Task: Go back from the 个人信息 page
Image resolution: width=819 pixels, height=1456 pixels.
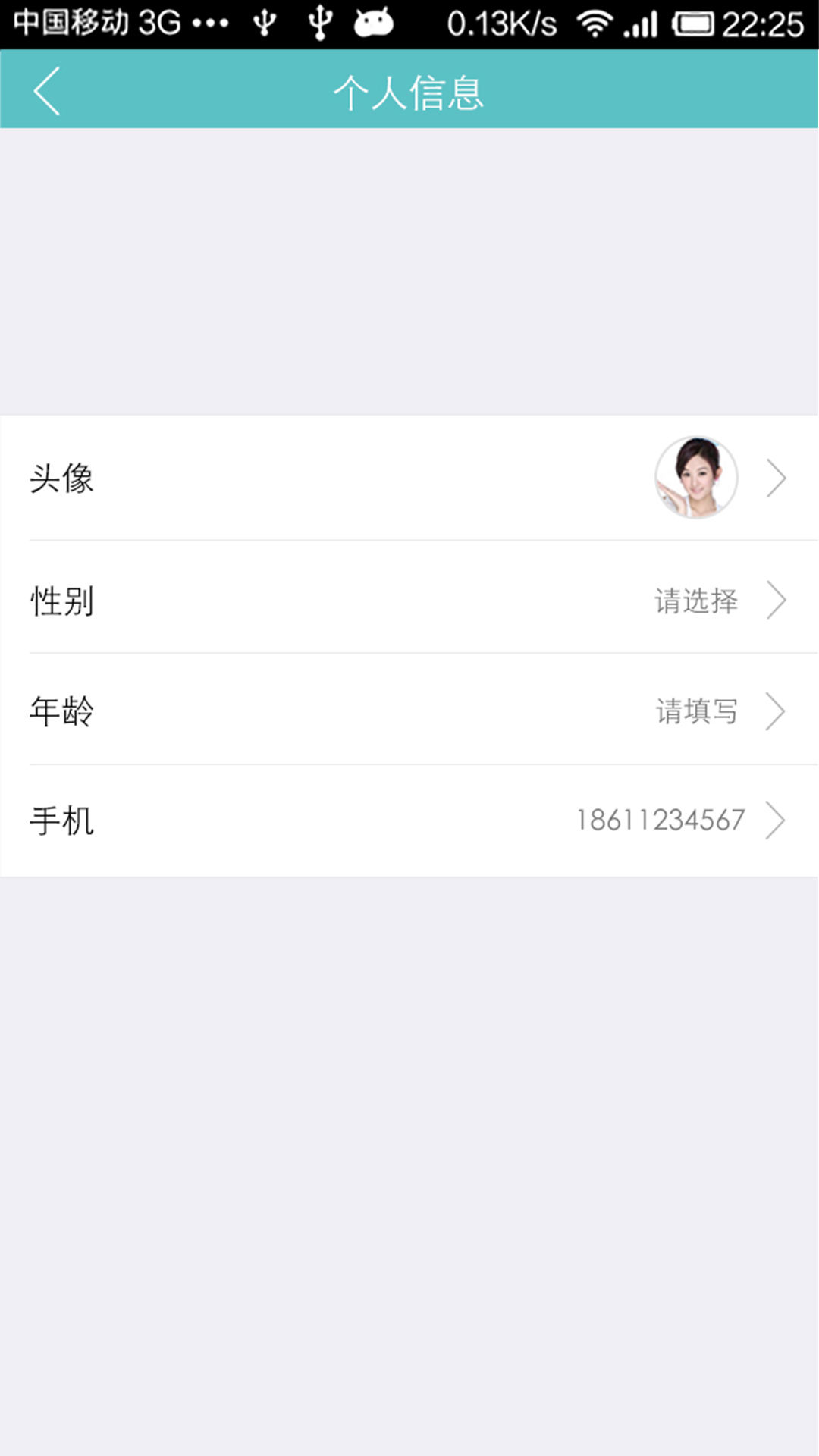Action: (x=47, y=91)
